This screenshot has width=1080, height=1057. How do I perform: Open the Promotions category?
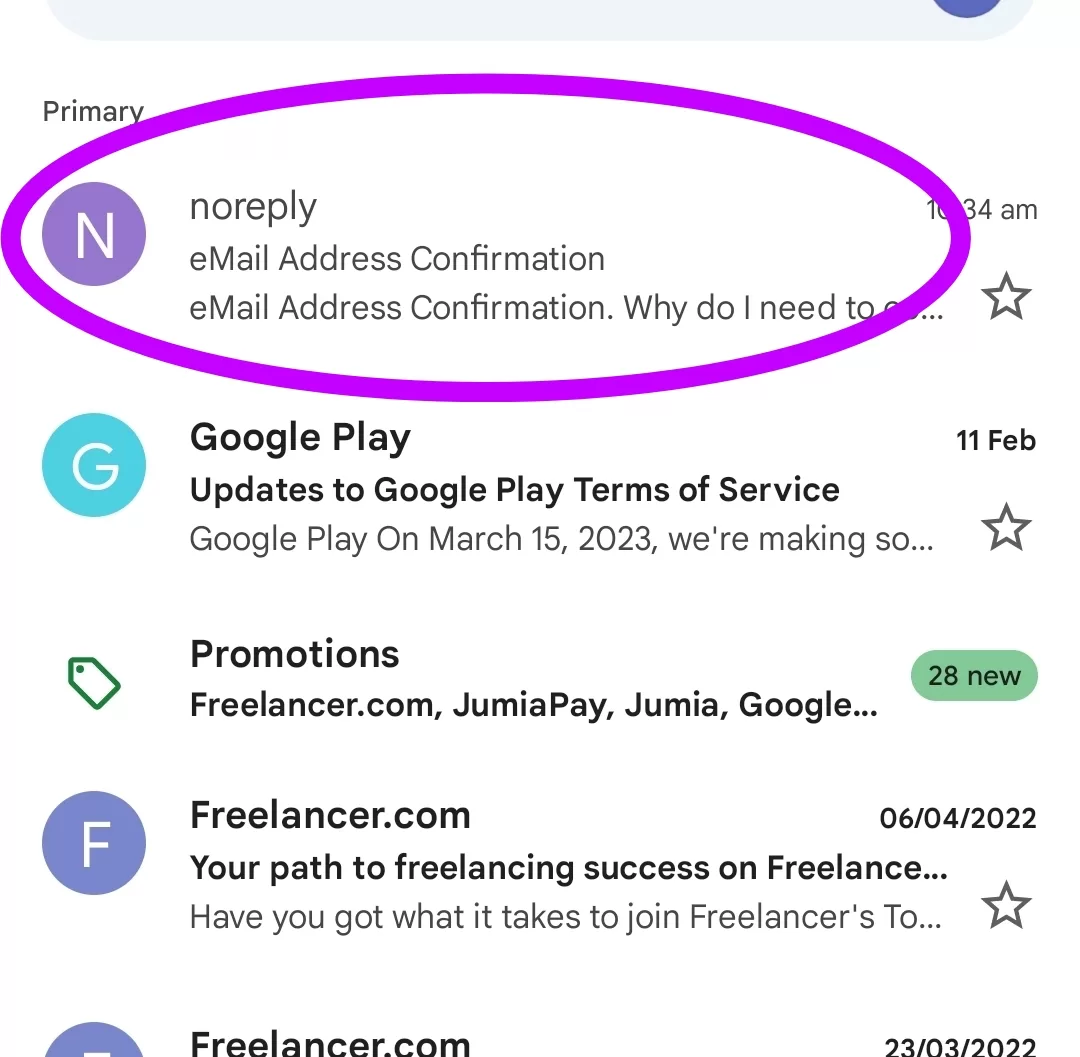coord(540,680)
